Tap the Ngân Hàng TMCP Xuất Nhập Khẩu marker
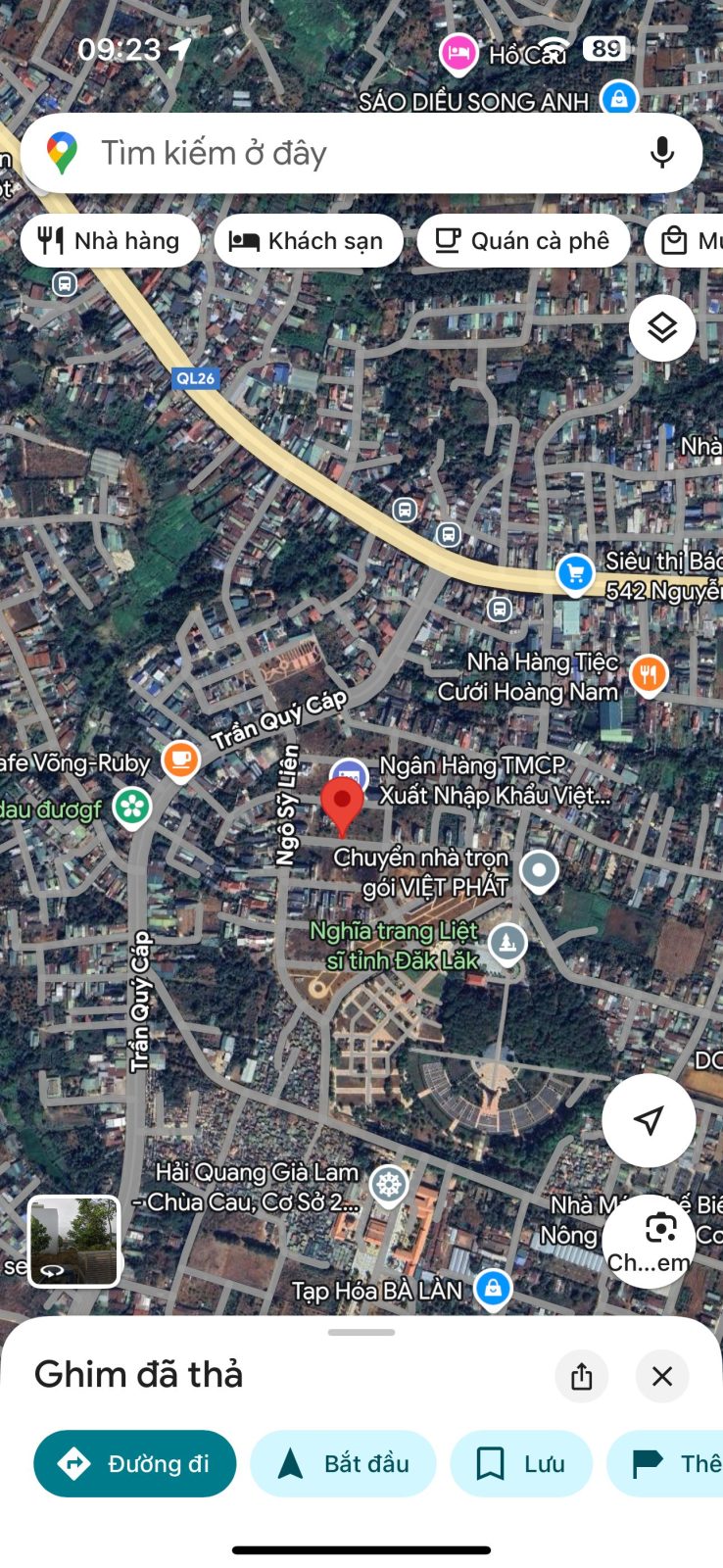Image resolution: width=723 pixels, height=1568 pixels. pos(349,775)
